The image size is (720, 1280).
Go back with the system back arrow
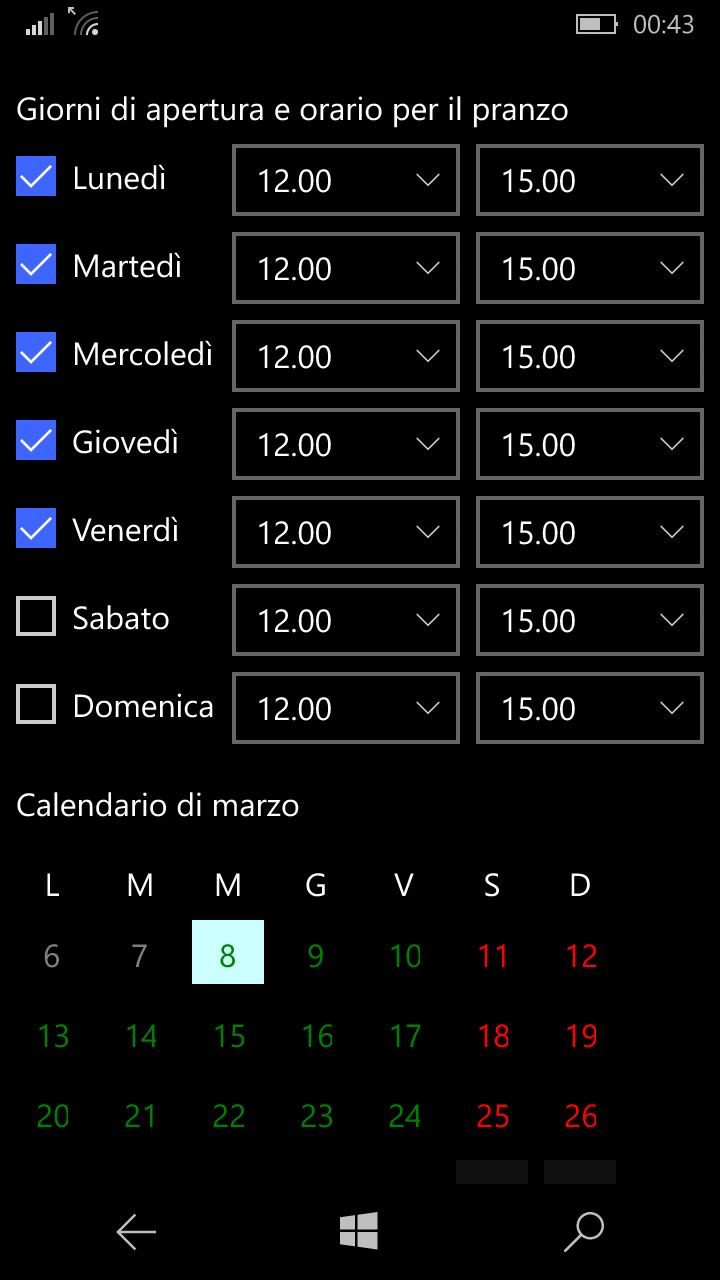click(136, 1231)
